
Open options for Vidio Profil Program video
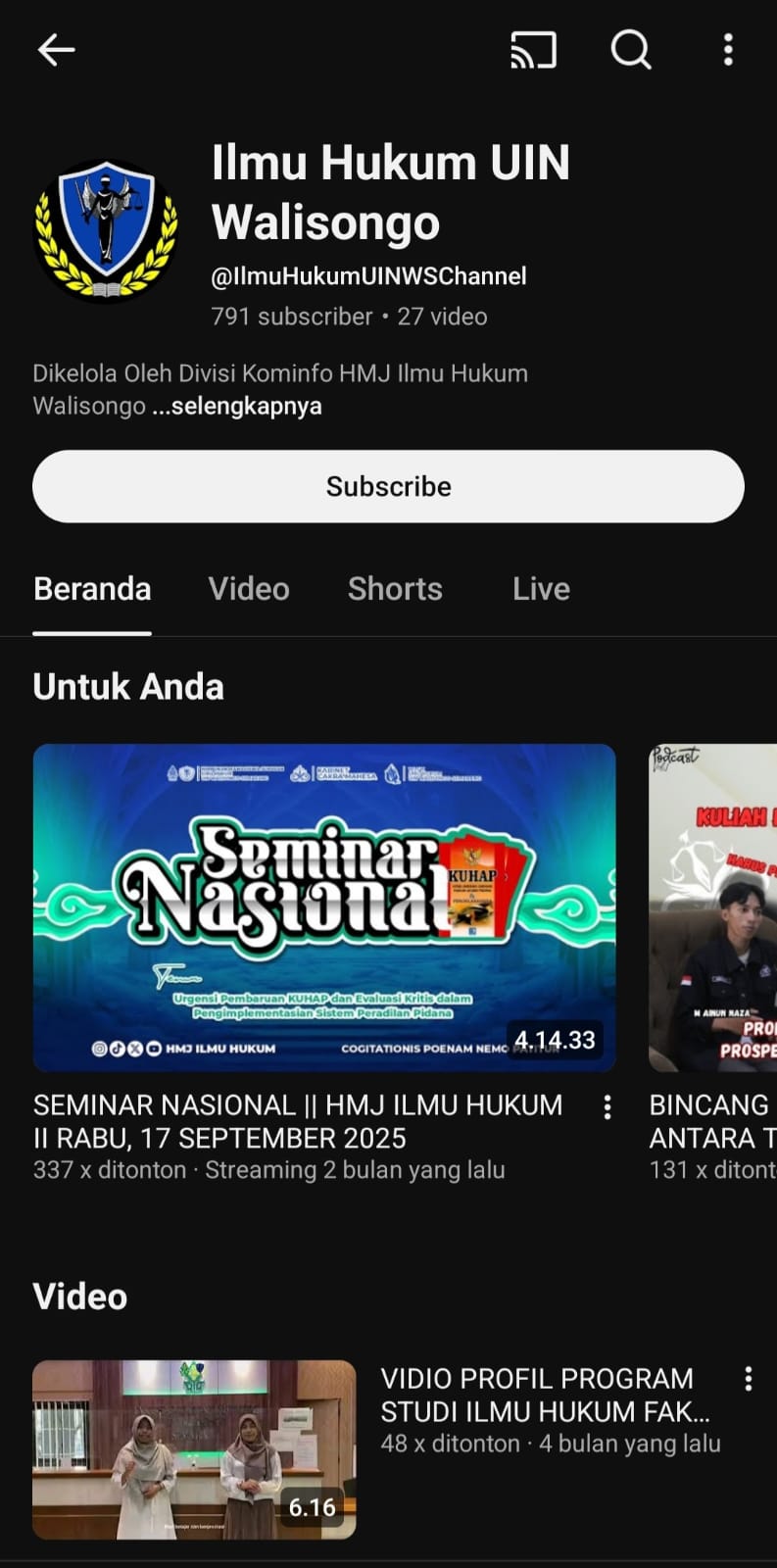[x=748, y=1379]
